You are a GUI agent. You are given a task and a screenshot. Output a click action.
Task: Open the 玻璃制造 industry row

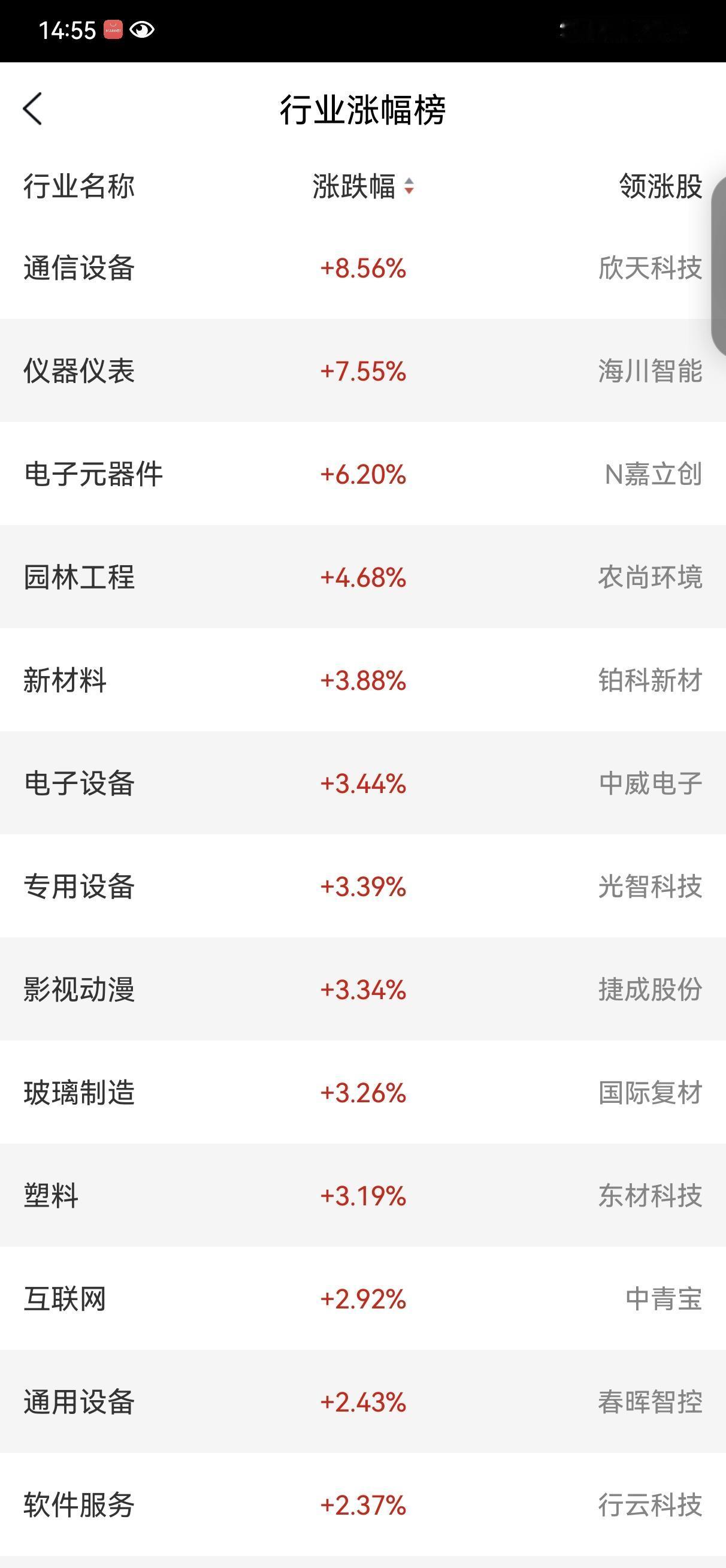tap(362, 1092)
